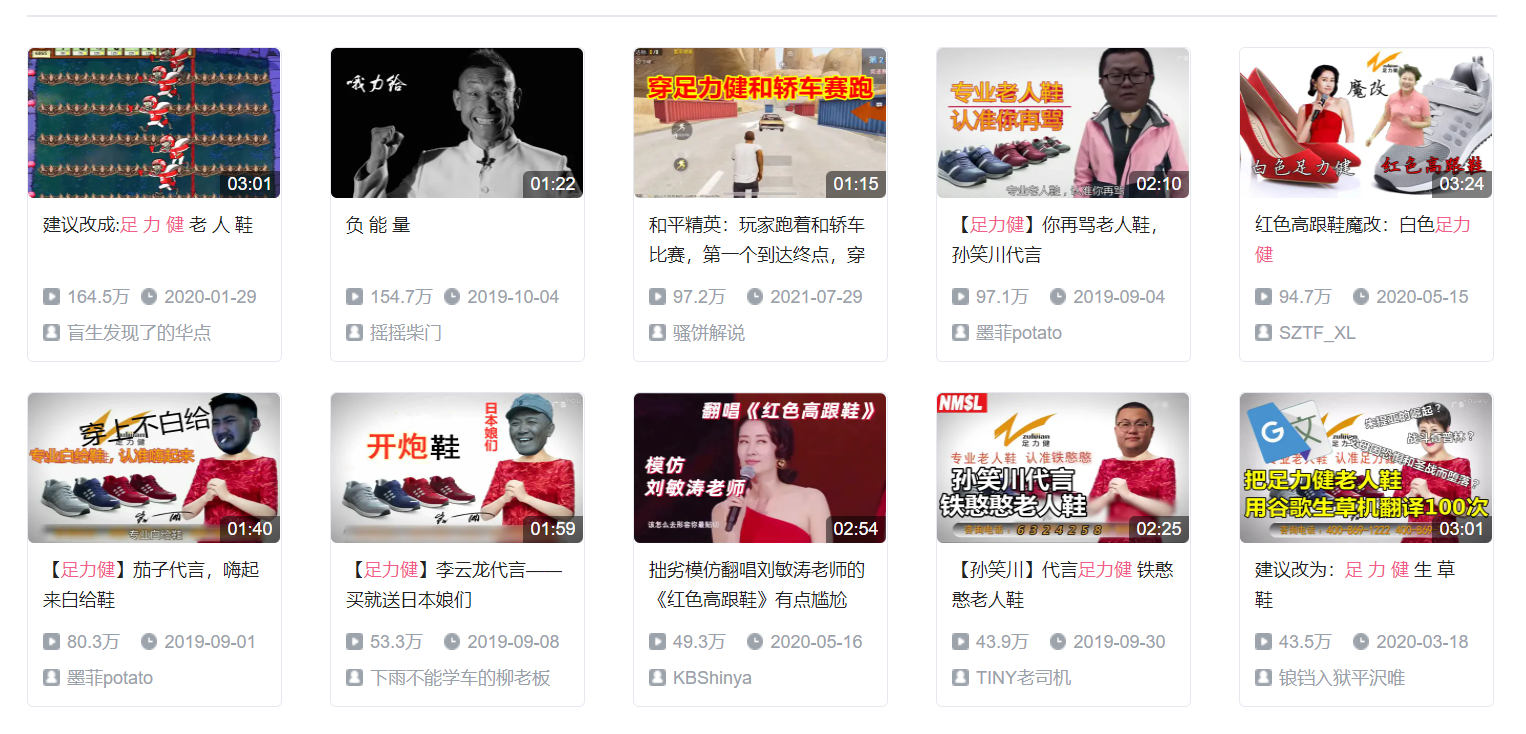
Task: Open uploader KBShinya's profile
Action: coord(712,678)
